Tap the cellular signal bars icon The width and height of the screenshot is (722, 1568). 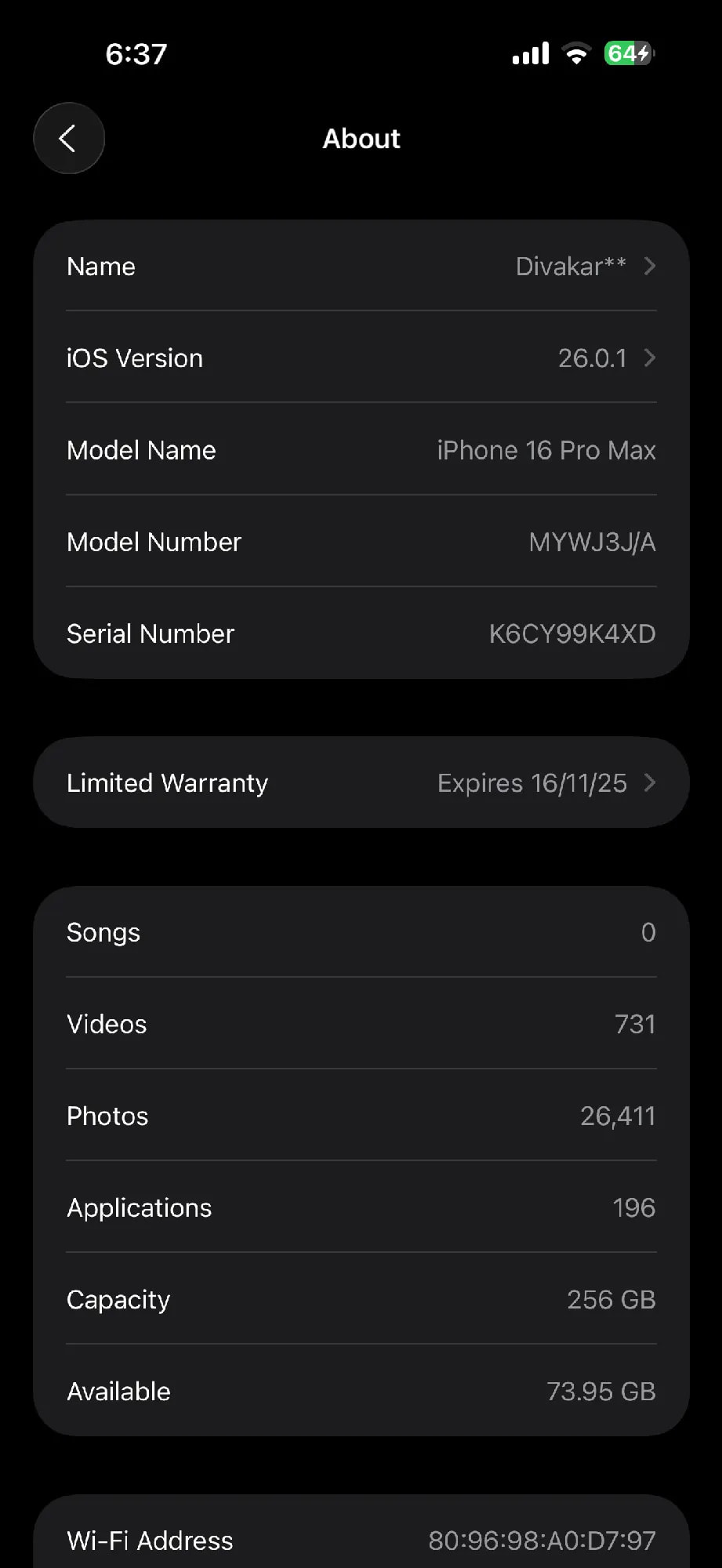tap(529, 53)
